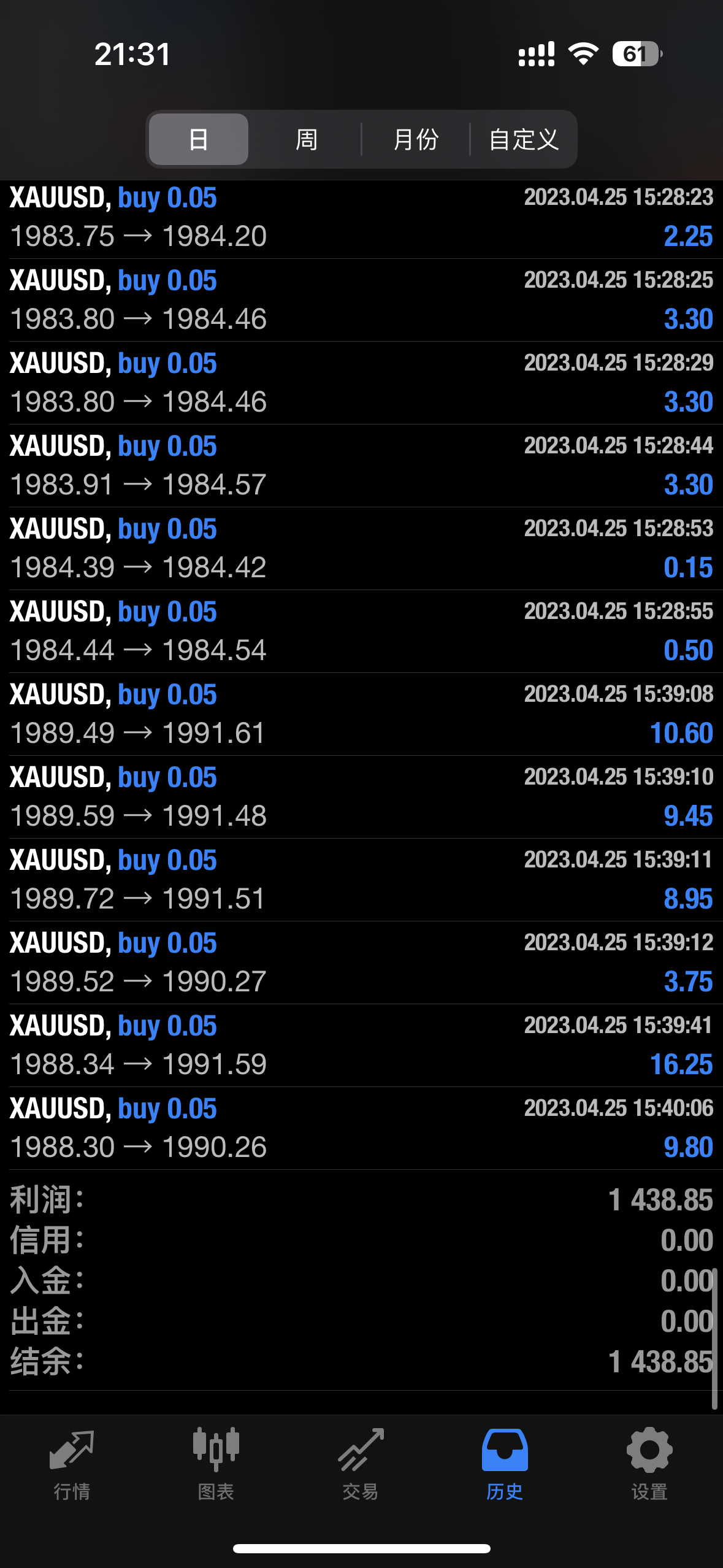Switch to the 月份 (month) period
This screenshot has width=723, height=1568.
point(416,139)
